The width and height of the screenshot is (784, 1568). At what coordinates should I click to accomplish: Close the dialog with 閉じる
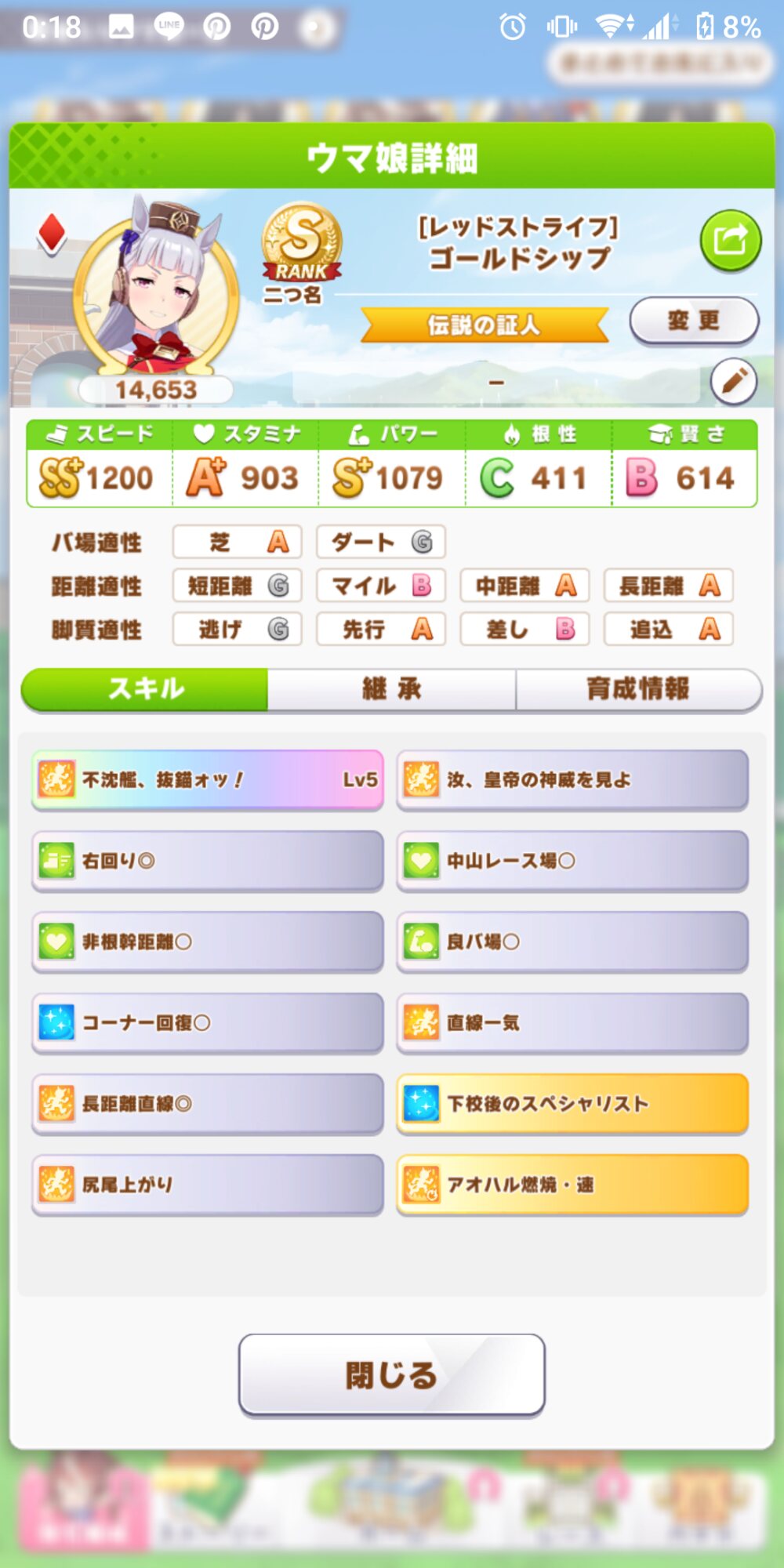[391, 1375]
